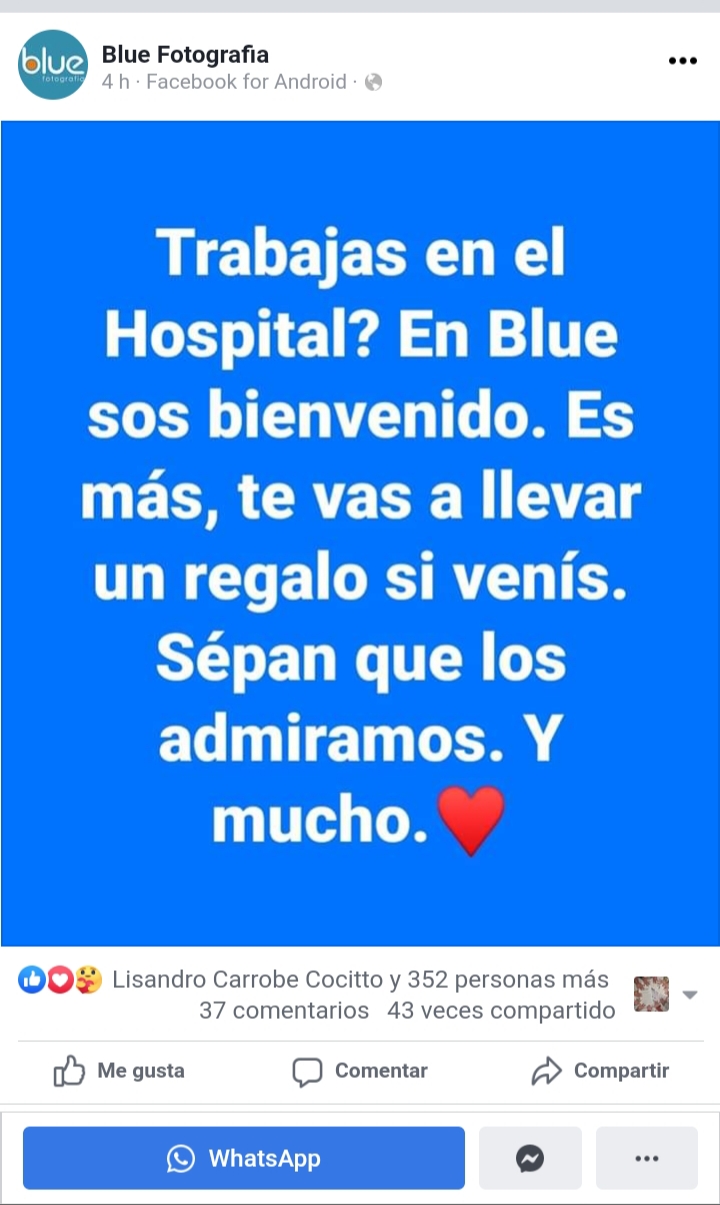Expand the profile selector dropdown arrow
Image resolution: width=720 pixels, height=1205 pixels.
(x=689, y=995)
